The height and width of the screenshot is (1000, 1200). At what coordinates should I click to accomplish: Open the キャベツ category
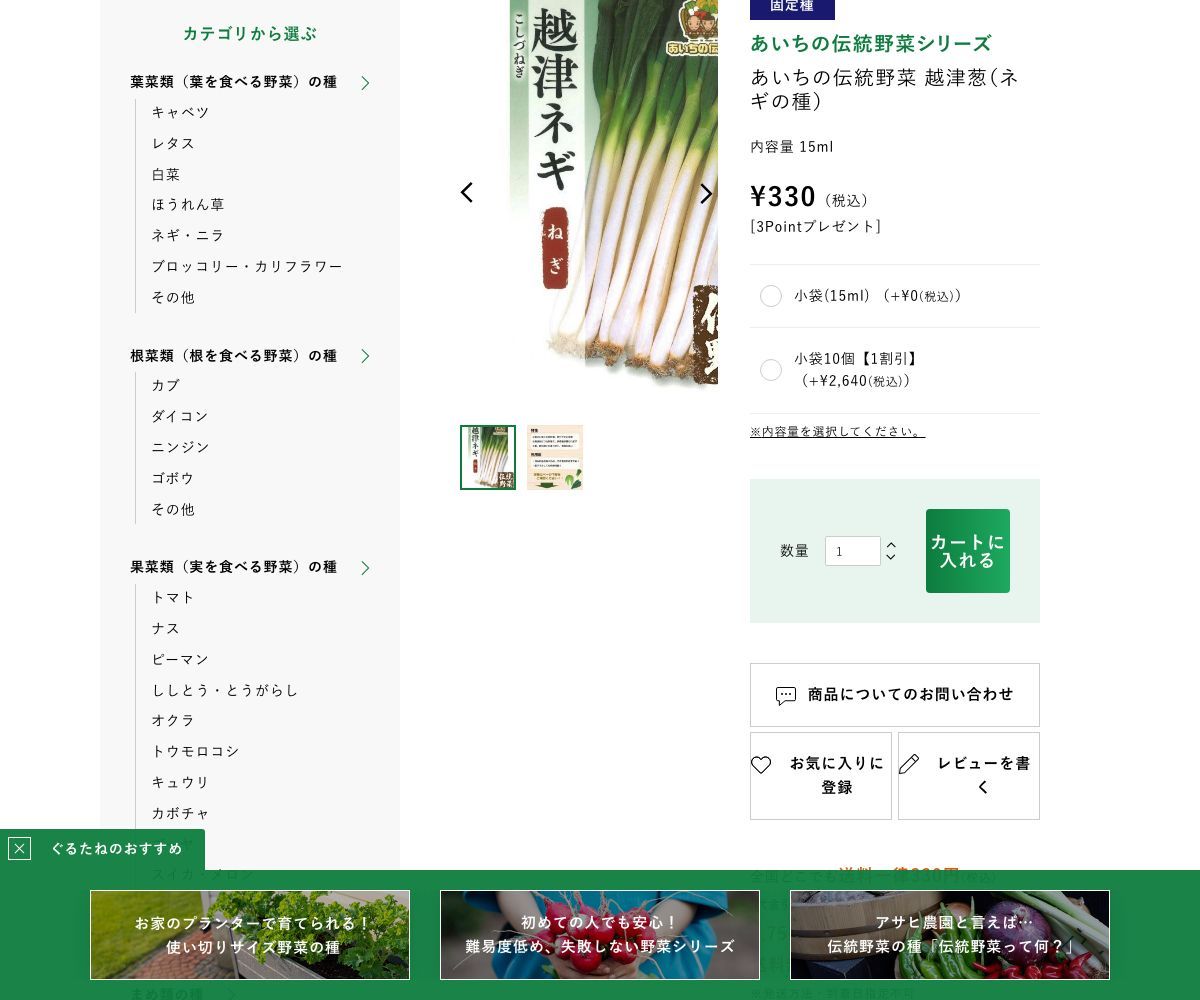(x=181, y=112)
